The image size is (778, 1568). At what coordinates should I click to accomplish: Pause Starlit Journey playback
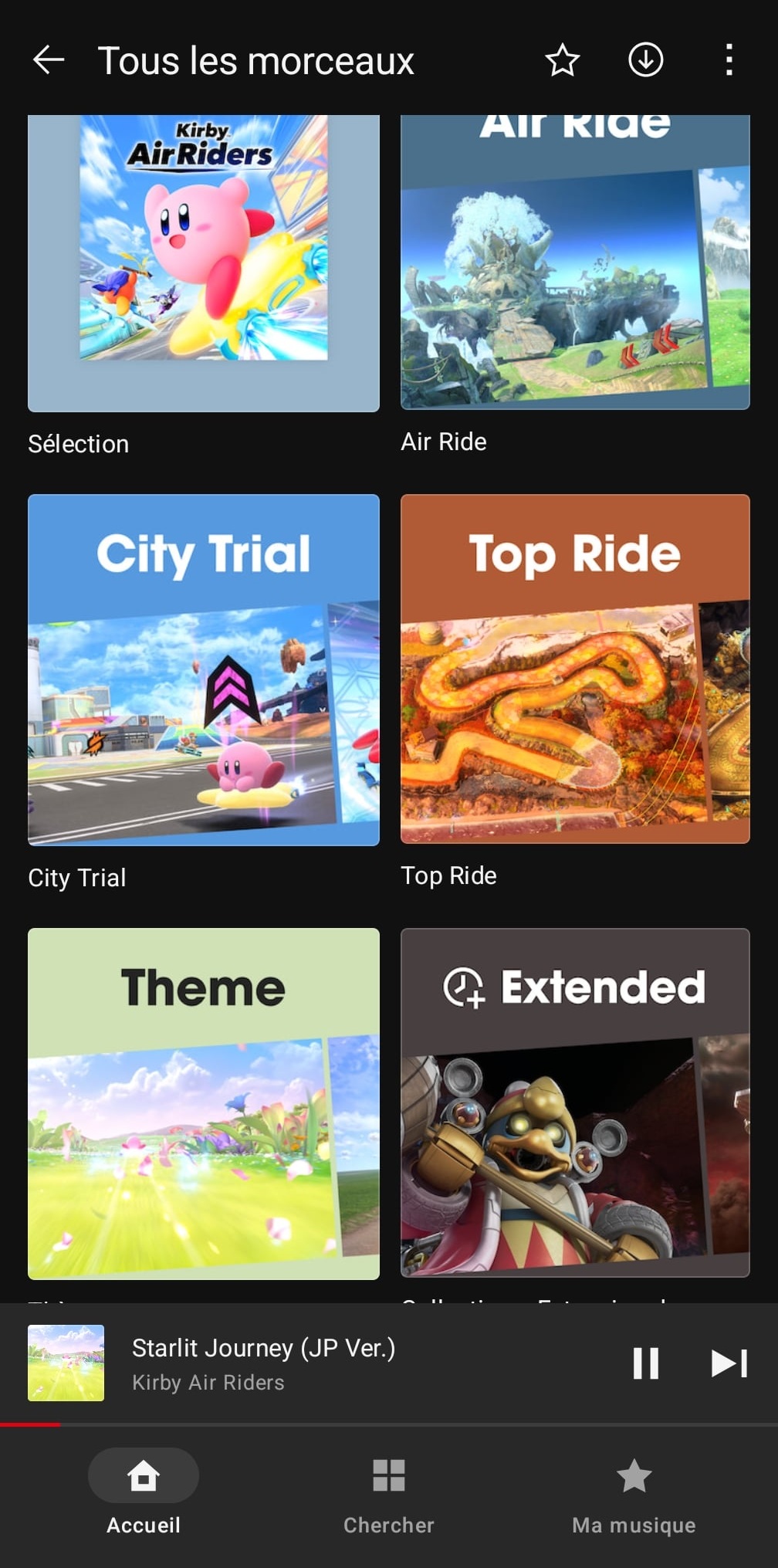point(645,1363)
